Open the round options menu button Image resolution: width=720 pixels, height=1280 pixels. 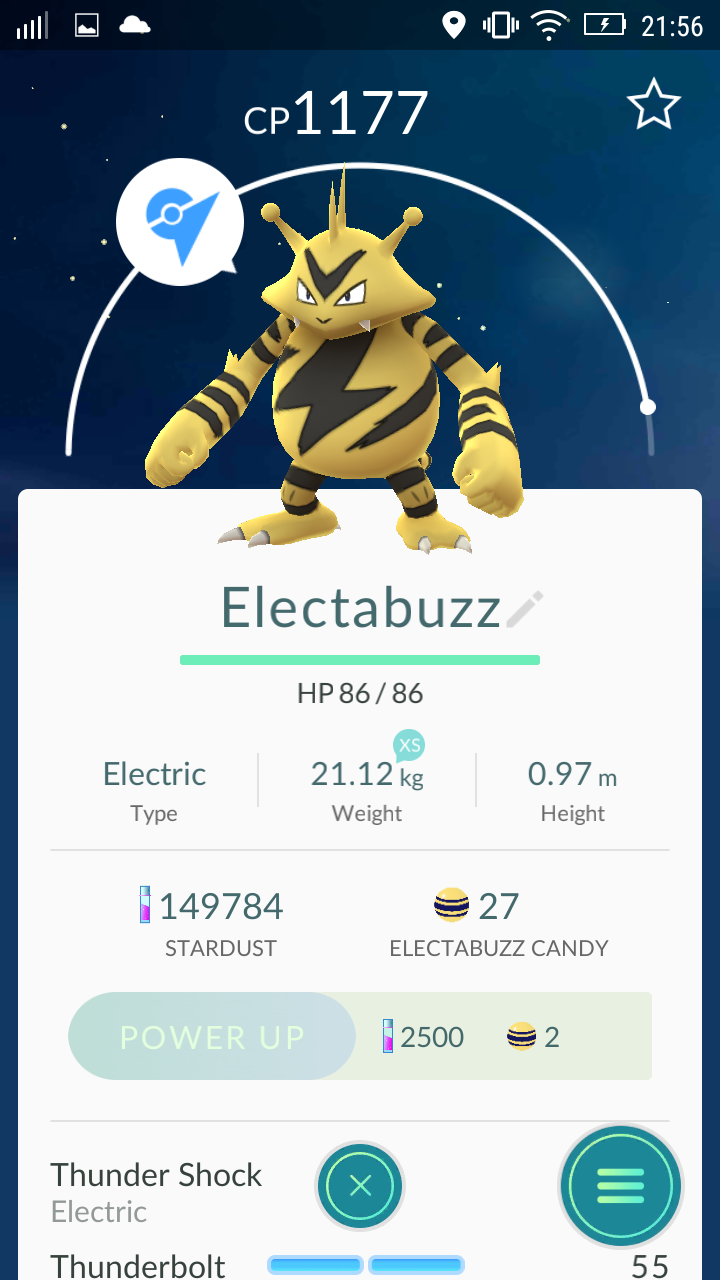click(x=620, y=1186)
